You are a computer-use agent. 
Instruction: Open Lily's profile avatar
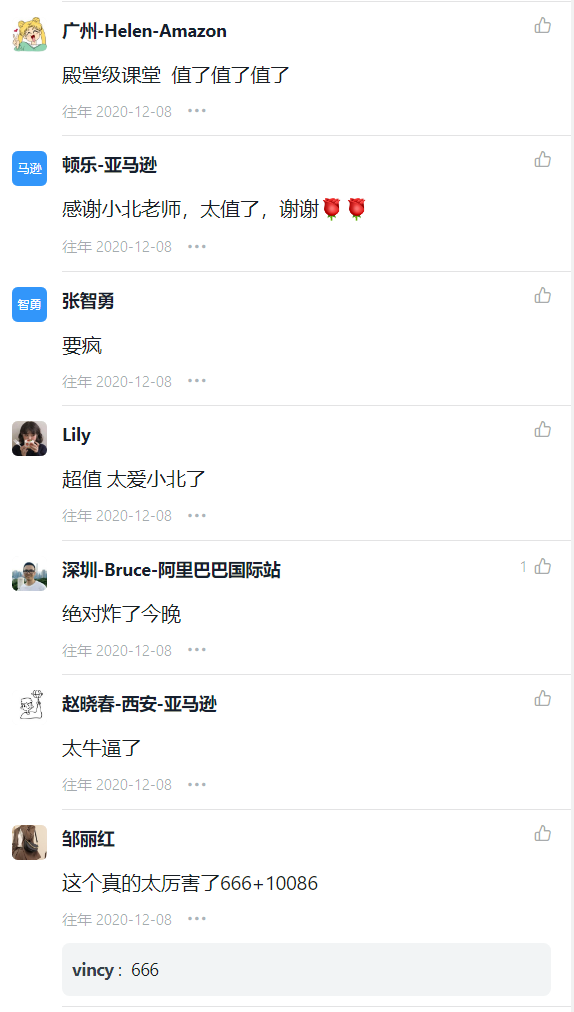pos(30,439)
